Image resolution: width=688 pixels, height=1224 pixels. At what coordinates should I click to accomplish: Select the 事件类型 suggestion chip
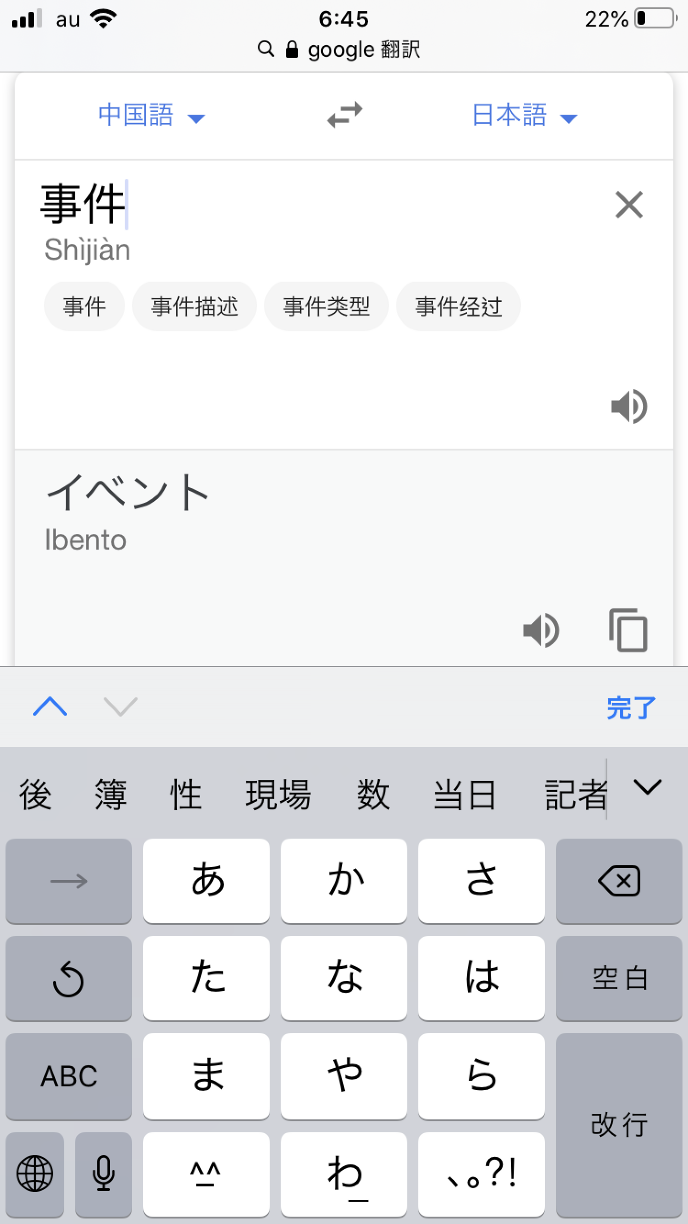326,307
